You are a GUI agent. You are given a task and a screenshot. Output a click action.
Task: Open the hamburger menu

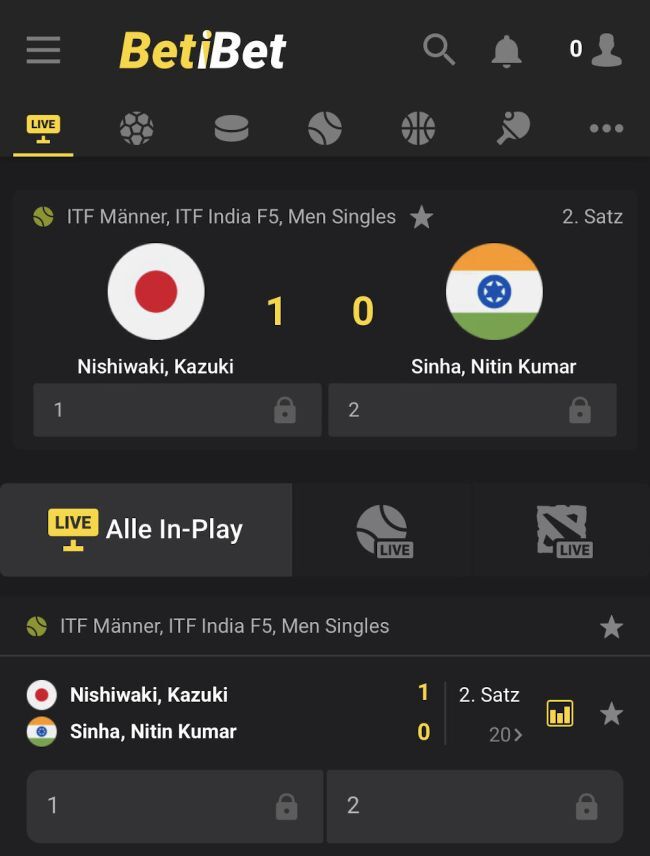(x=43, y=49)
